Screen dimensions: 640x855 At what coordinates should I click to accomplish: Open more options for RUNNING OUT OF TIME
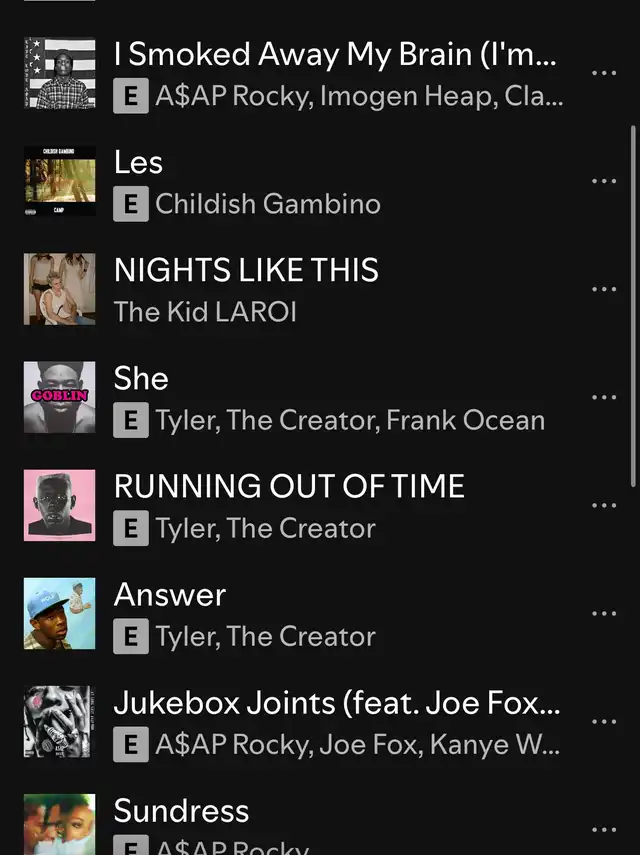[x=604, y=506]
